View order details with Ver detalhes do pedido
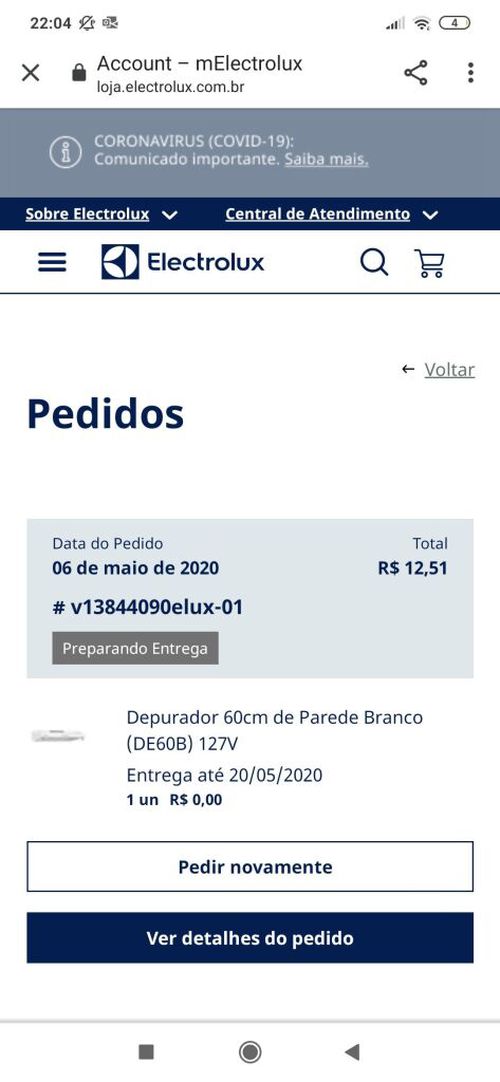 tap(250, 938)
